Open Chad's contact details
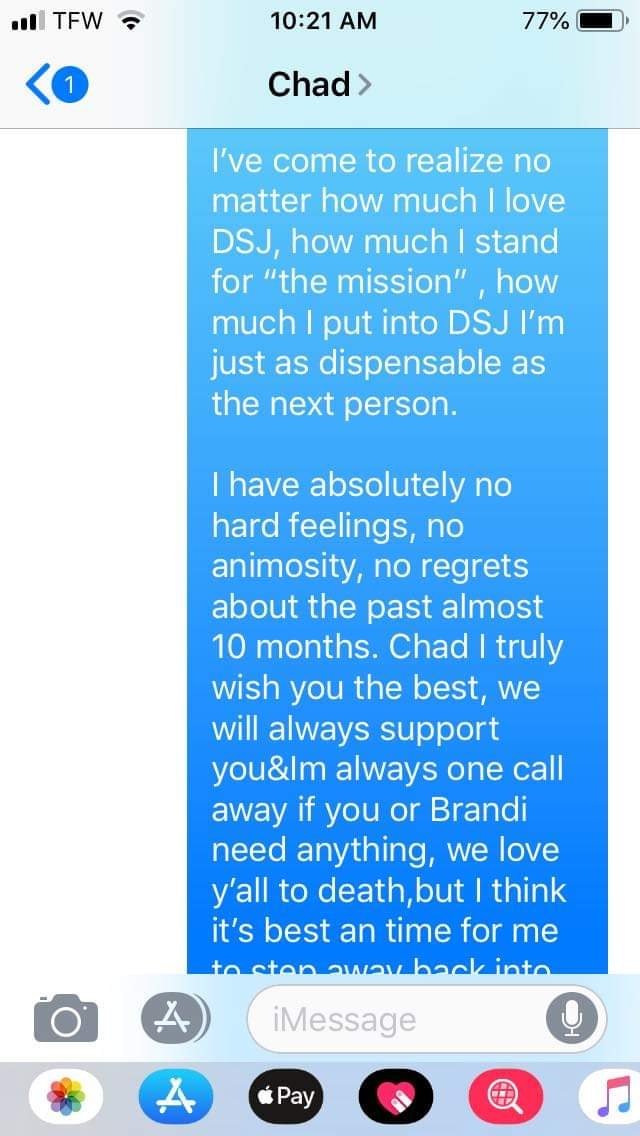This screenshot has width=640, height=1136. point(318,85)
